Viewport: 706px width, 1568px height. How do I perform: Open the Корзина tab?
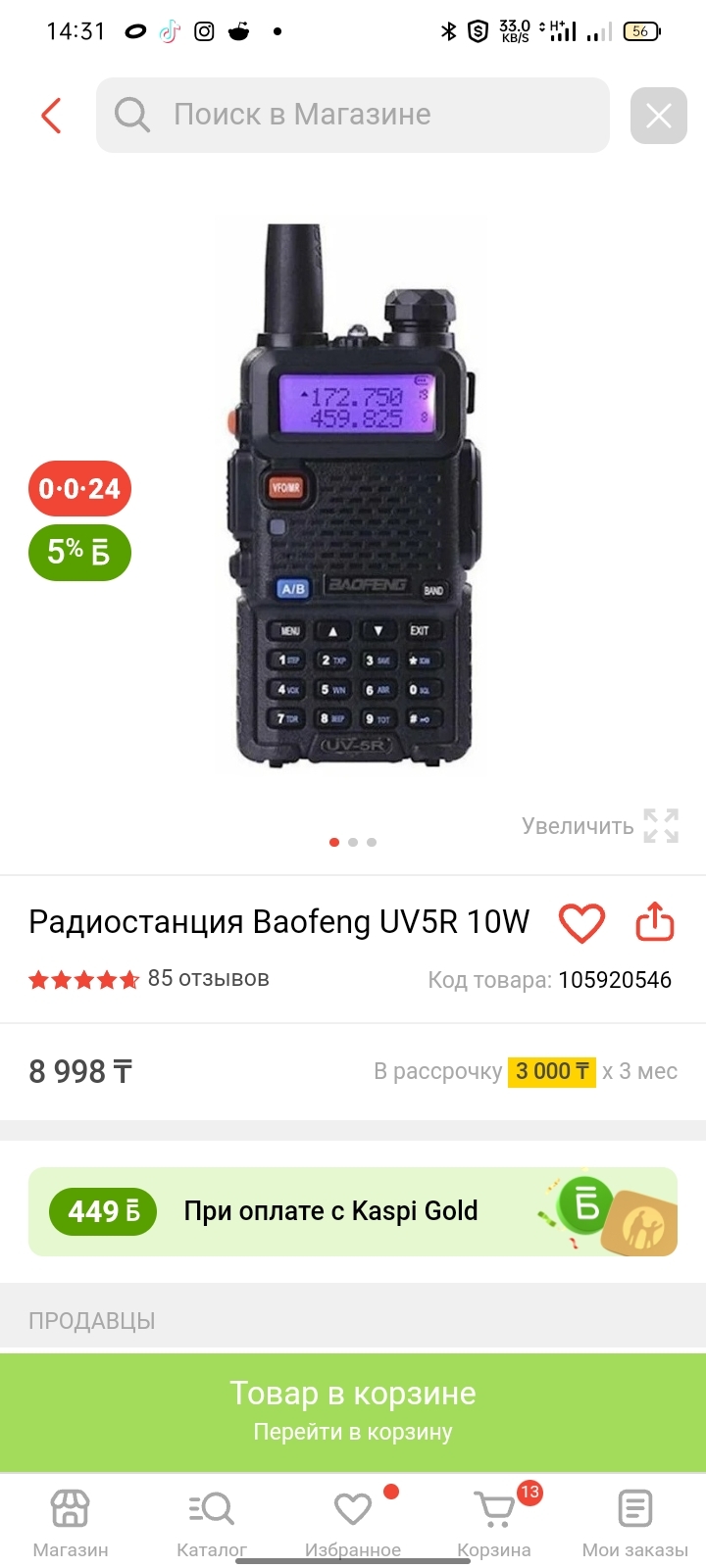tap(494, 1522)
